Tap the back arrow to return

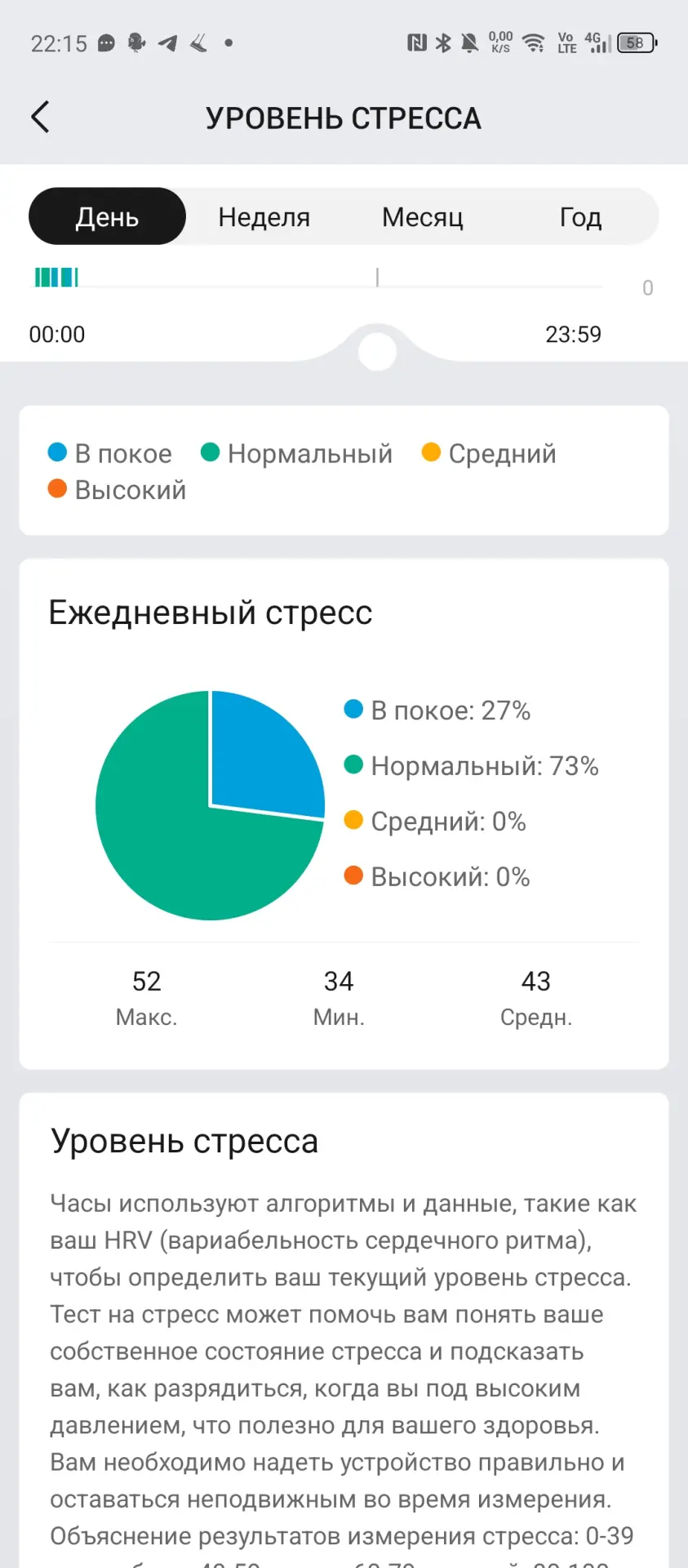point(41,117)
